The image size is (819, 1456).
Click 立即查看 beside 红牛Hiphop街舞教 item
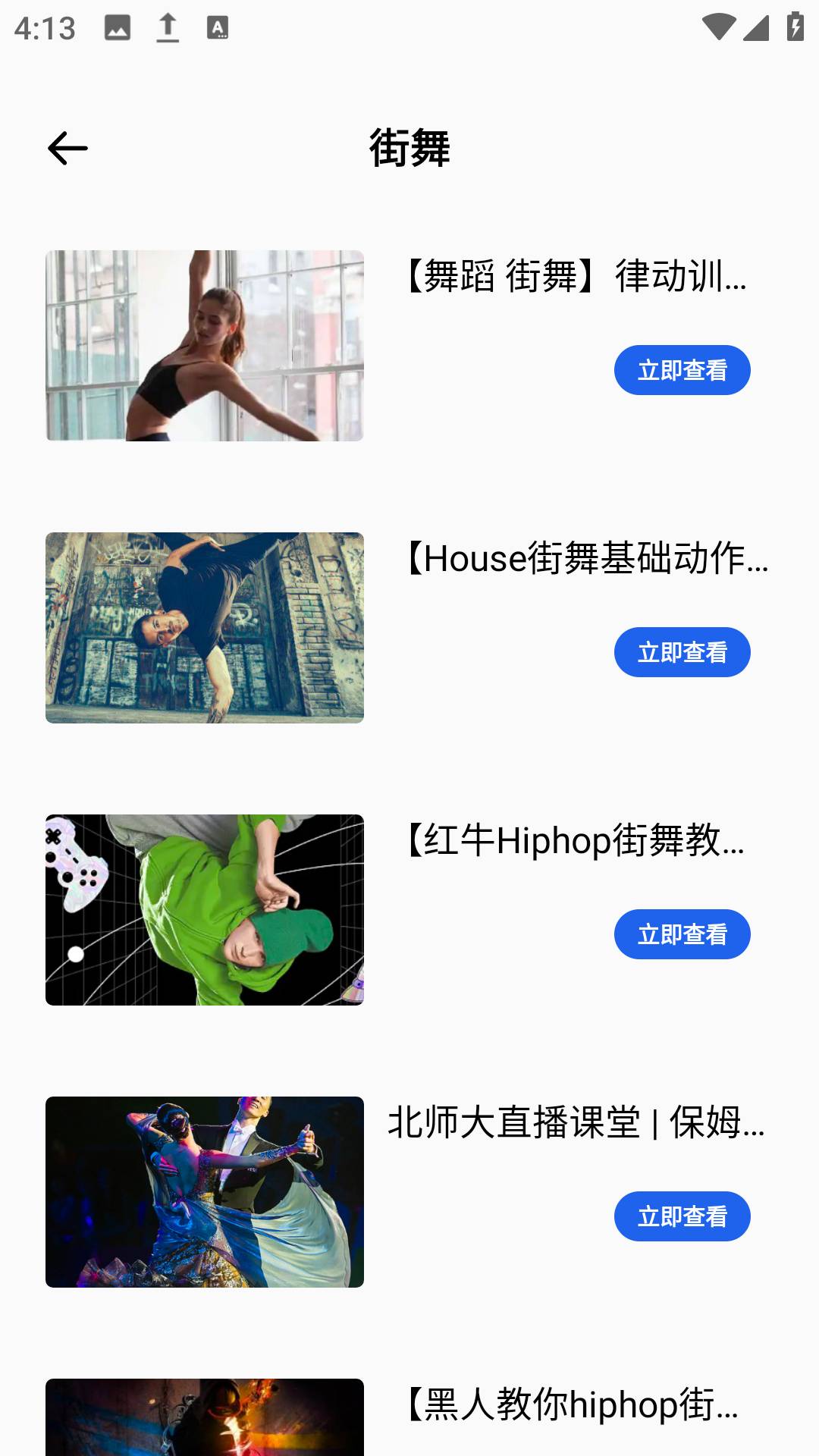[682, 935]
